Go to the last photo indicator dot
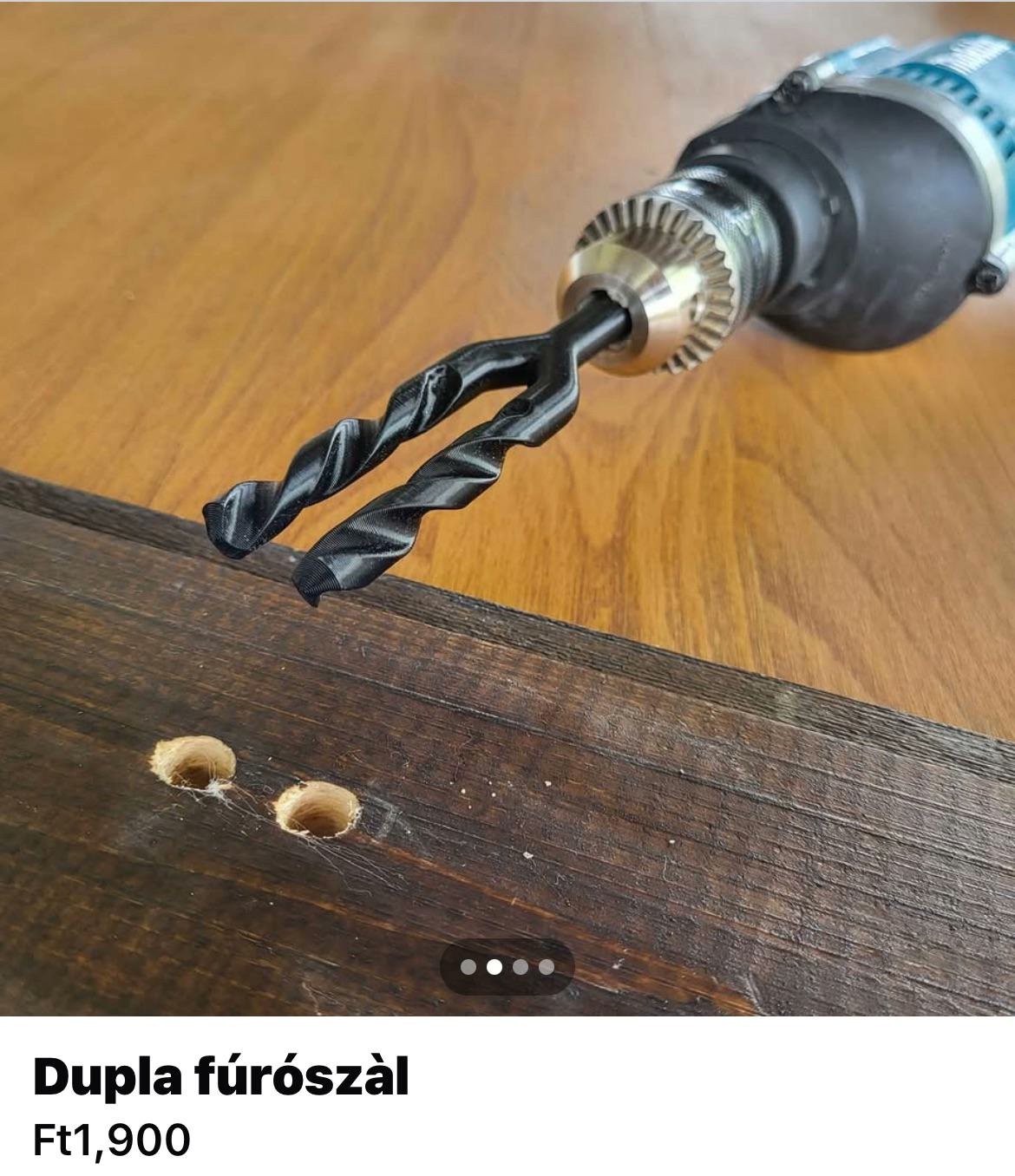1015x1176 pixels. coord(547,967)
